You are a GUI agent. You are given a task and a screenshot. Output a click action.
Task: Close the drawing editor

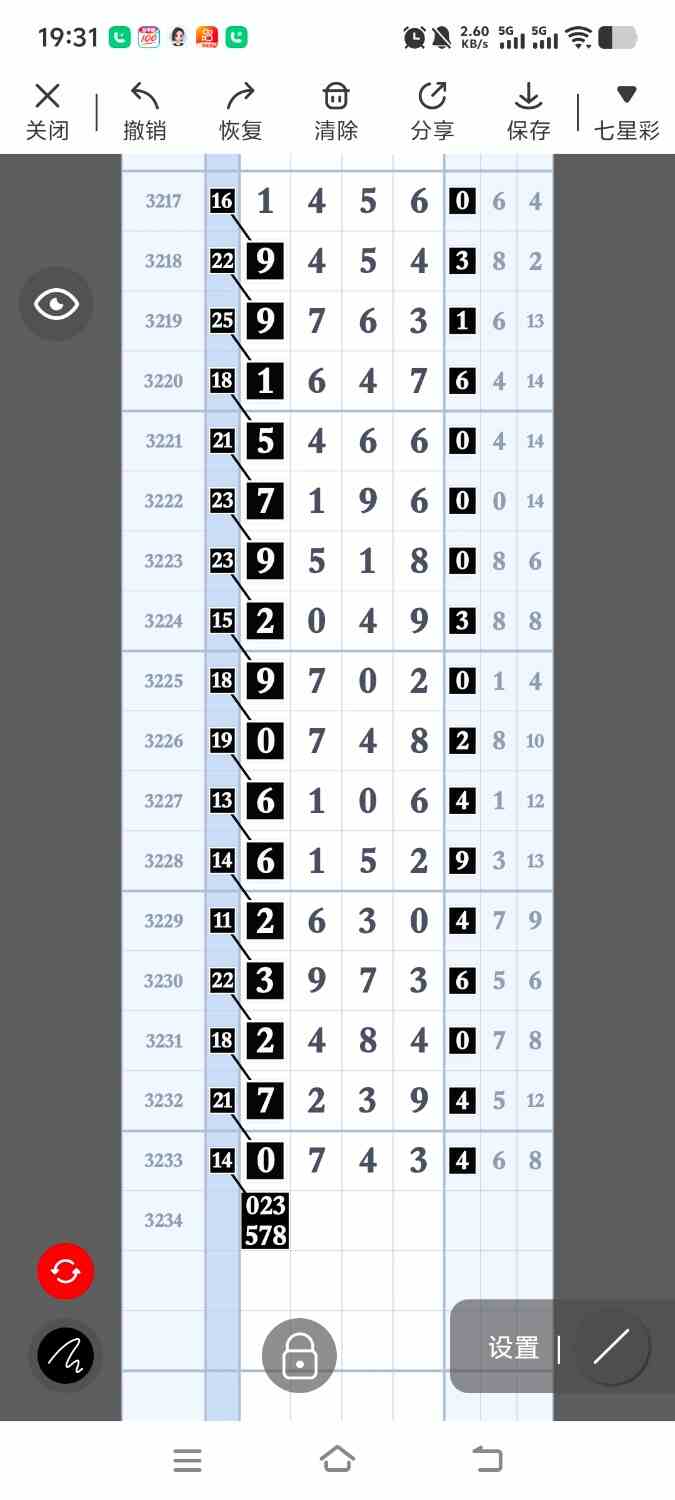[47, 111]
